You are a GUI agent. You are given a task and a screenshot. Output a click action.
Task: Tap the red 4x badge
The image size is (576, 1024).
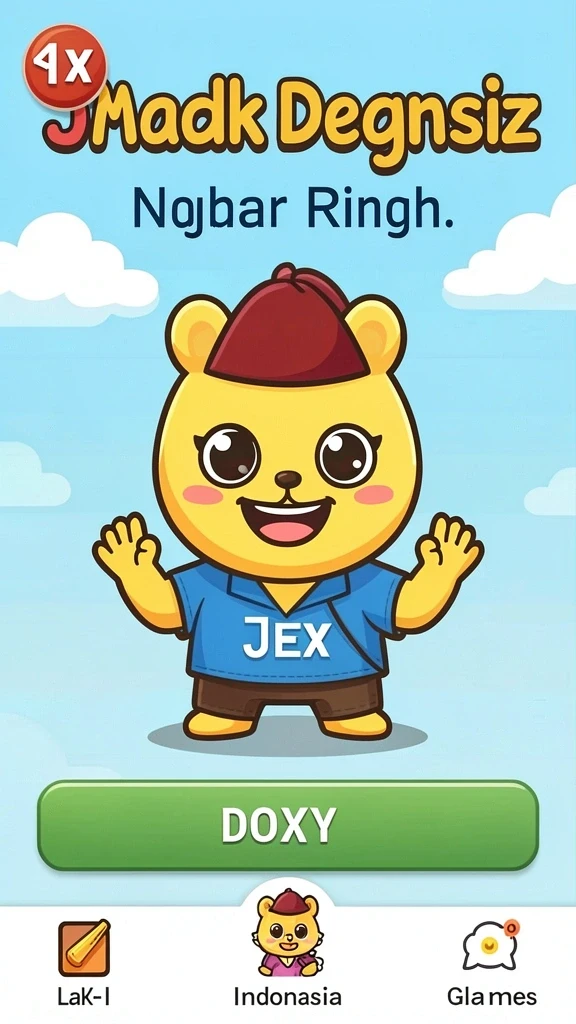pyautogui.click(x=65, y=67)
